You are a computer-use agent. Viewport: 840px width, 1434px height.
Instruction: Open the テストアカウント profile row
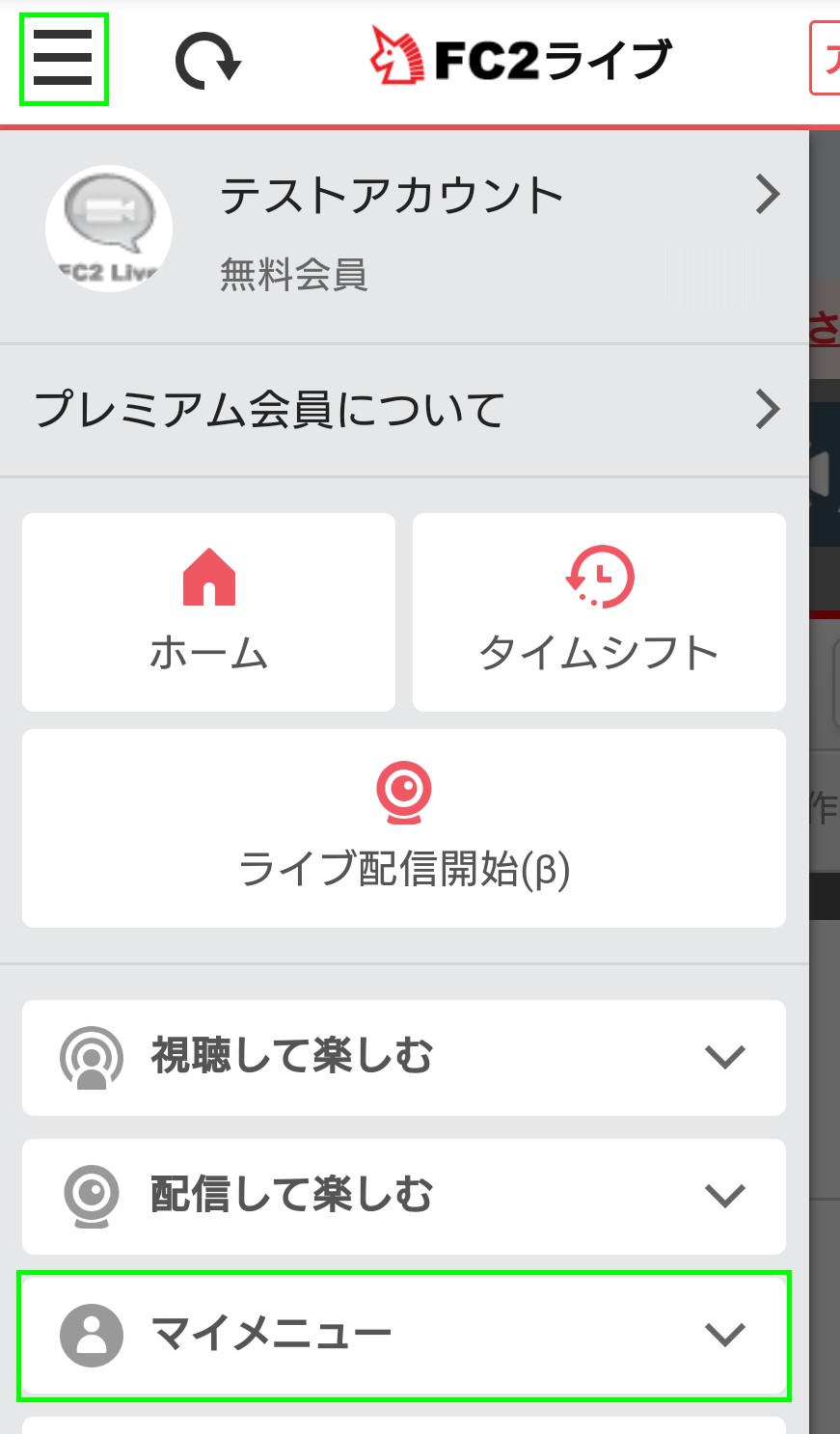(405, 231)
